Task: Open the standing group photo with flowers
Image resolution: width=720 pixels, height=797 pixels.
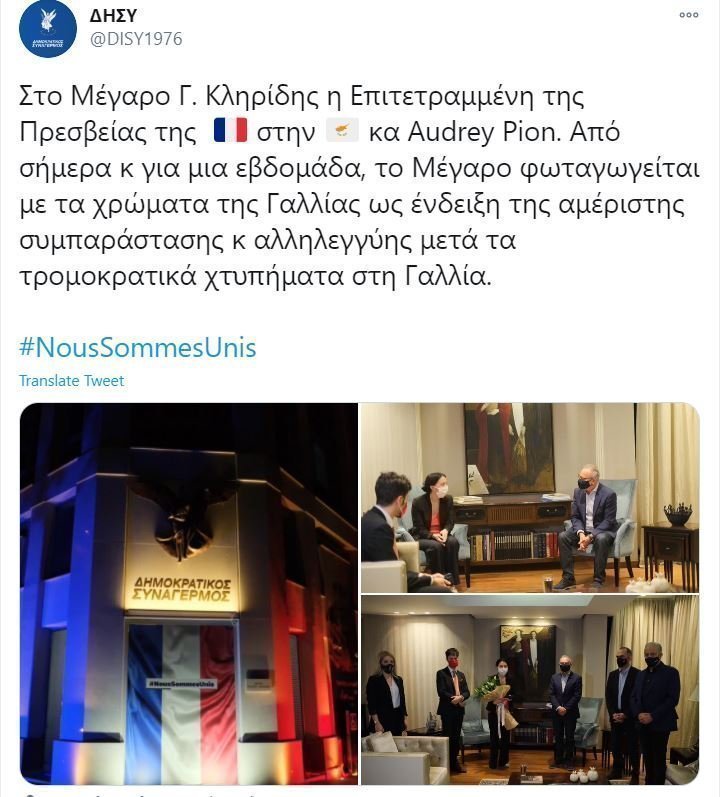Action: pyautogui.click(x=529, y=689)
